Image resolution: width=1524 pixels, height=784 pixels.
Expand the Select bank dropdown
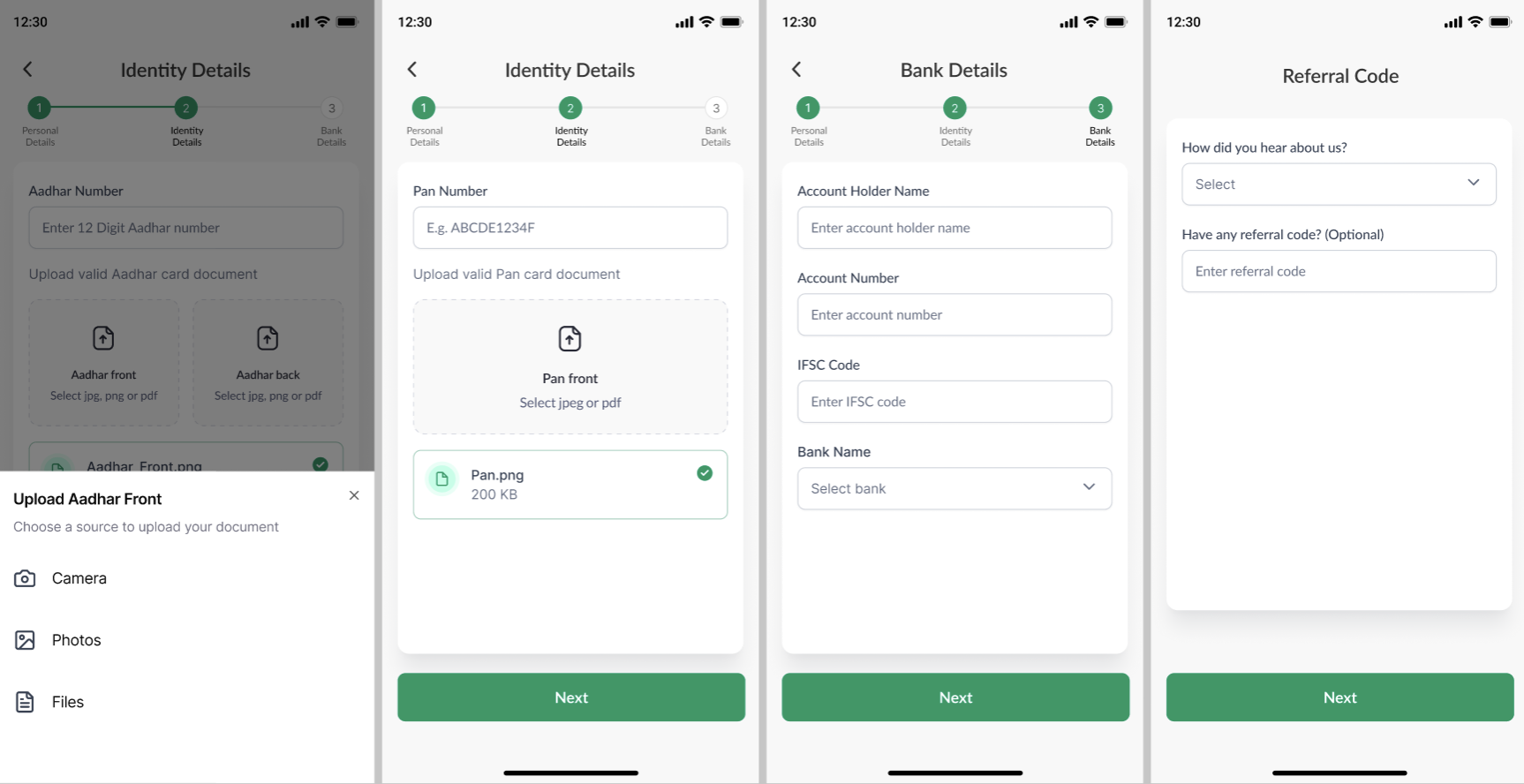coord(954,488)
